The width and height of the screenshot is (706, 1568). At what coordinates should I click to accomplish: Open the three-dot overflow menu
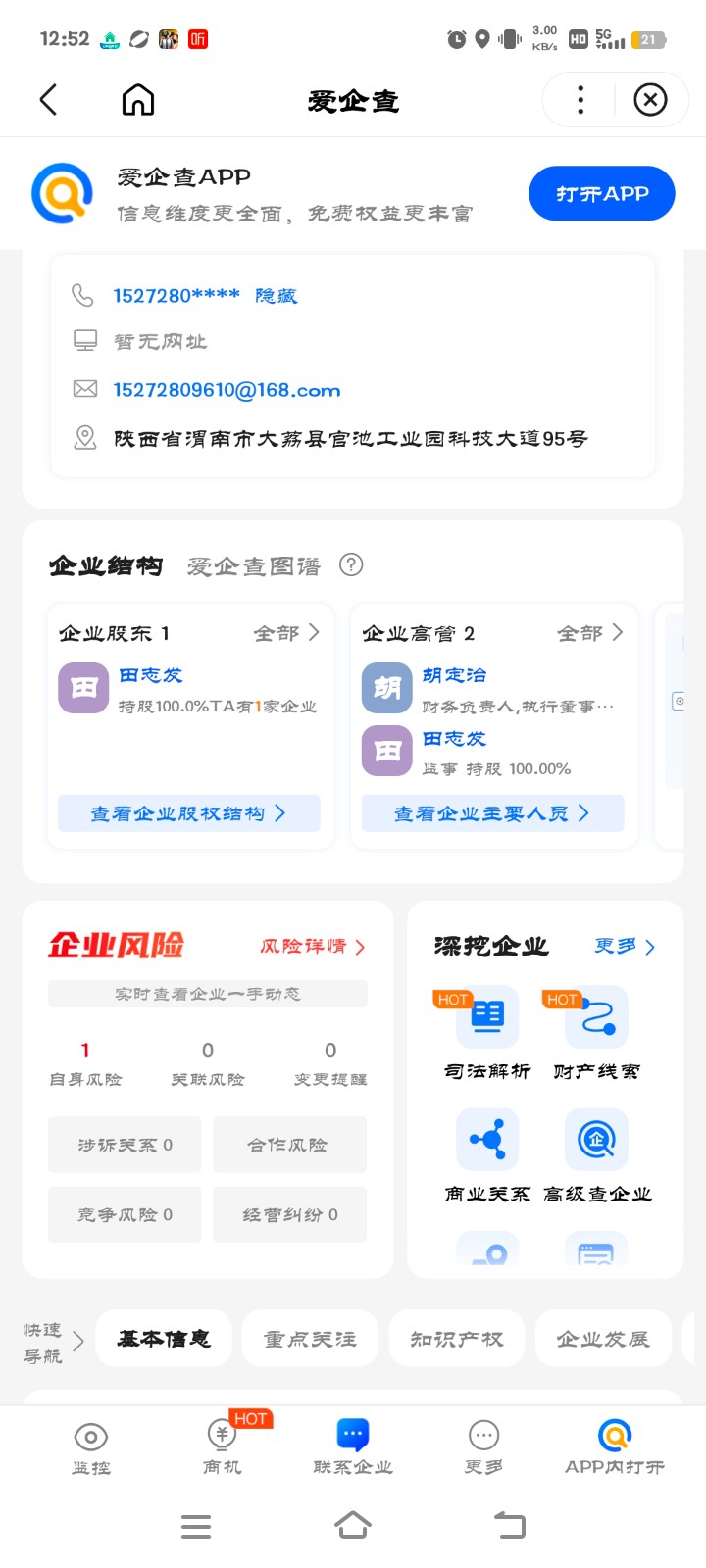(x=580, y=100)
